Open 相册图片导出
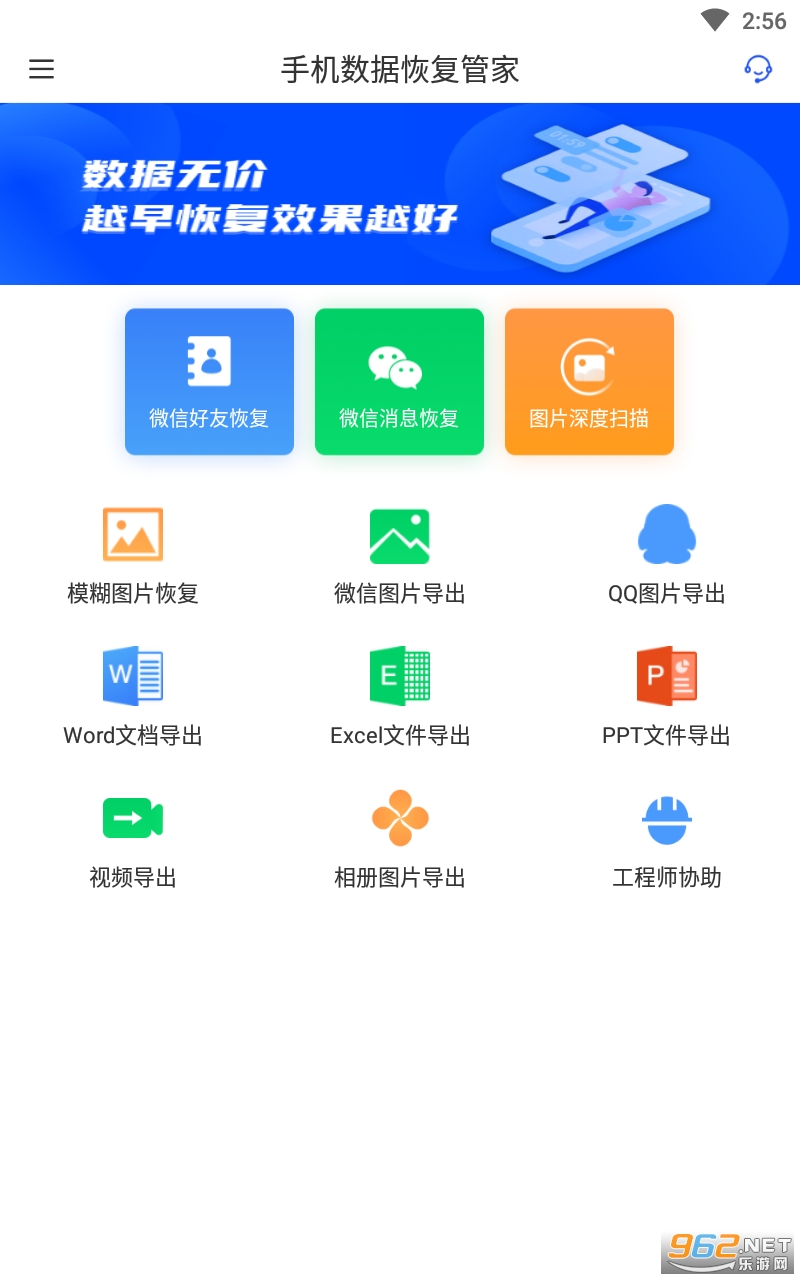 (400, 838)
